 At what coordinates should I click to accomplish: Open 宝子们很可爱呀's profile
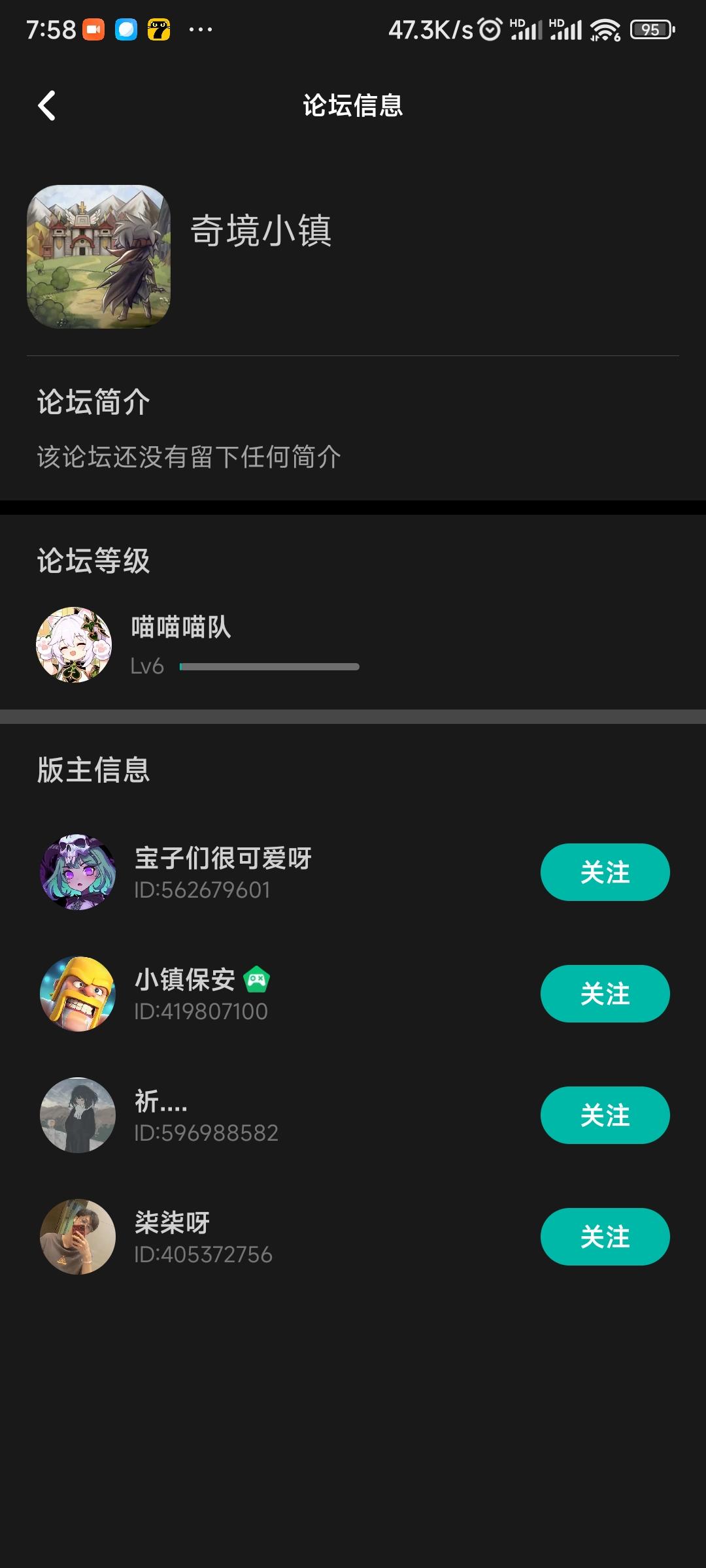[78, 872]
